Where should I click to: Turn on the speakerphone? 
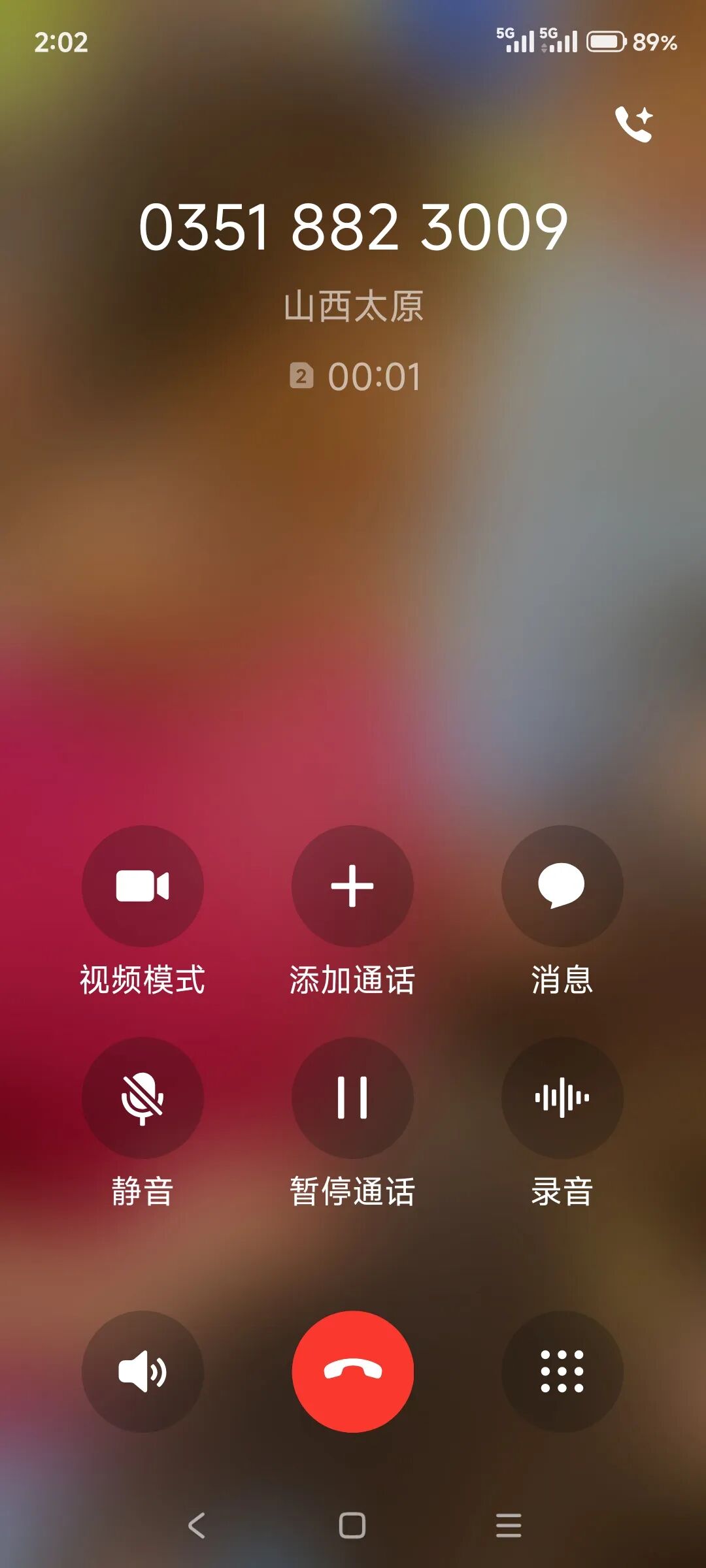pos(143,1371)
